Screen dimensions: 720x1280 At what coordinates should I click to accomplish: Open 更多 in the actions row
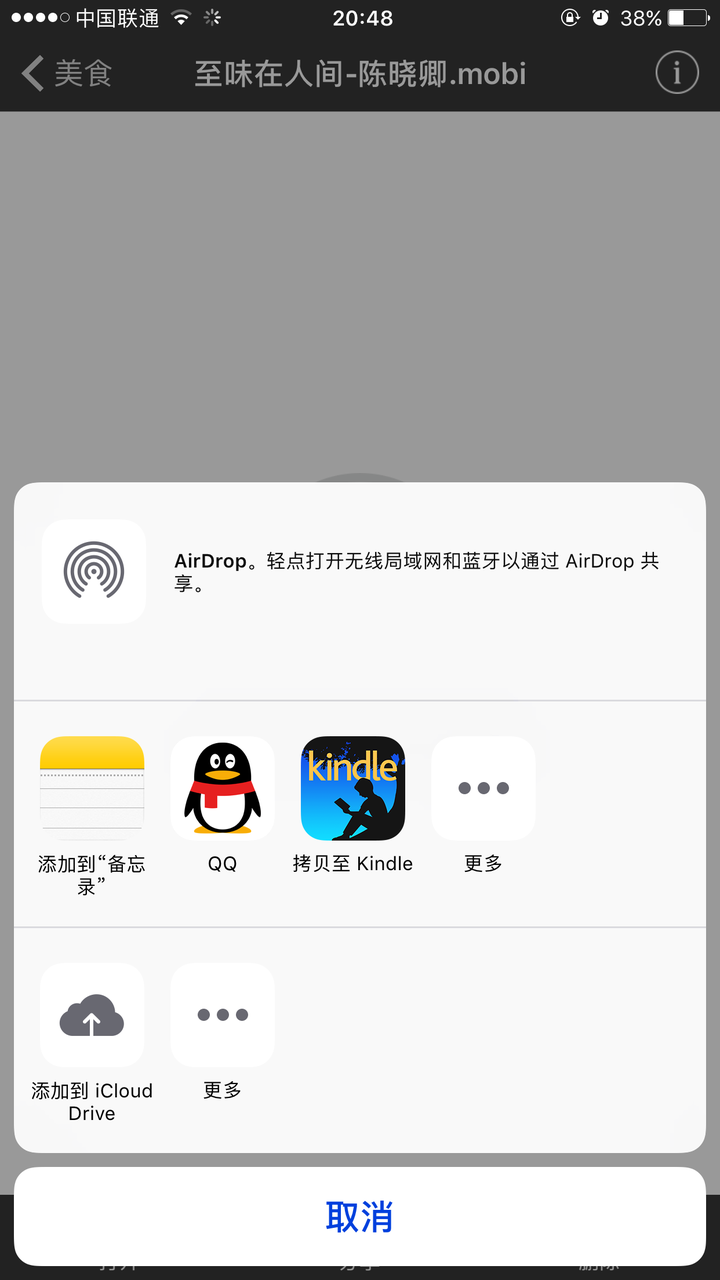pos(221,1015)
